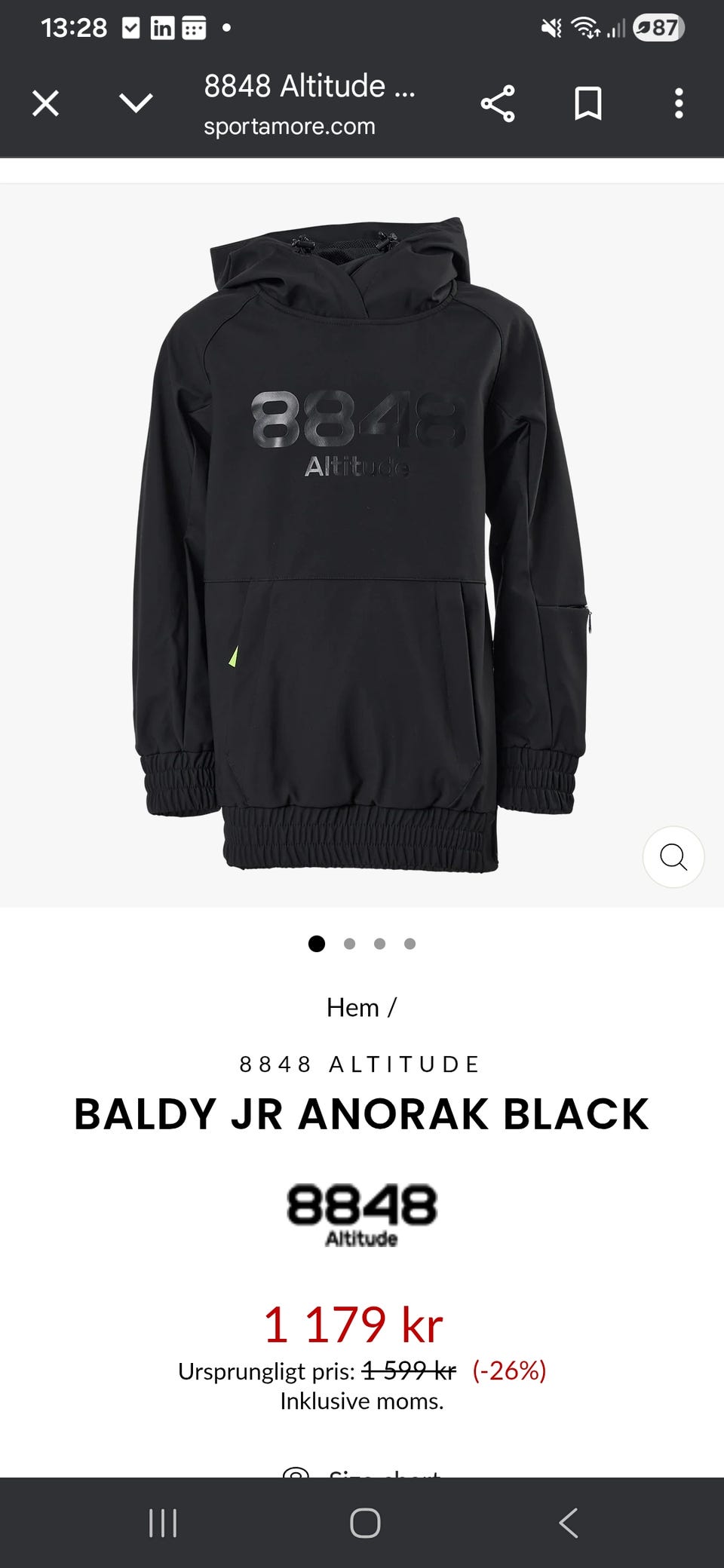Bookmark this page

tap(588, 103)
